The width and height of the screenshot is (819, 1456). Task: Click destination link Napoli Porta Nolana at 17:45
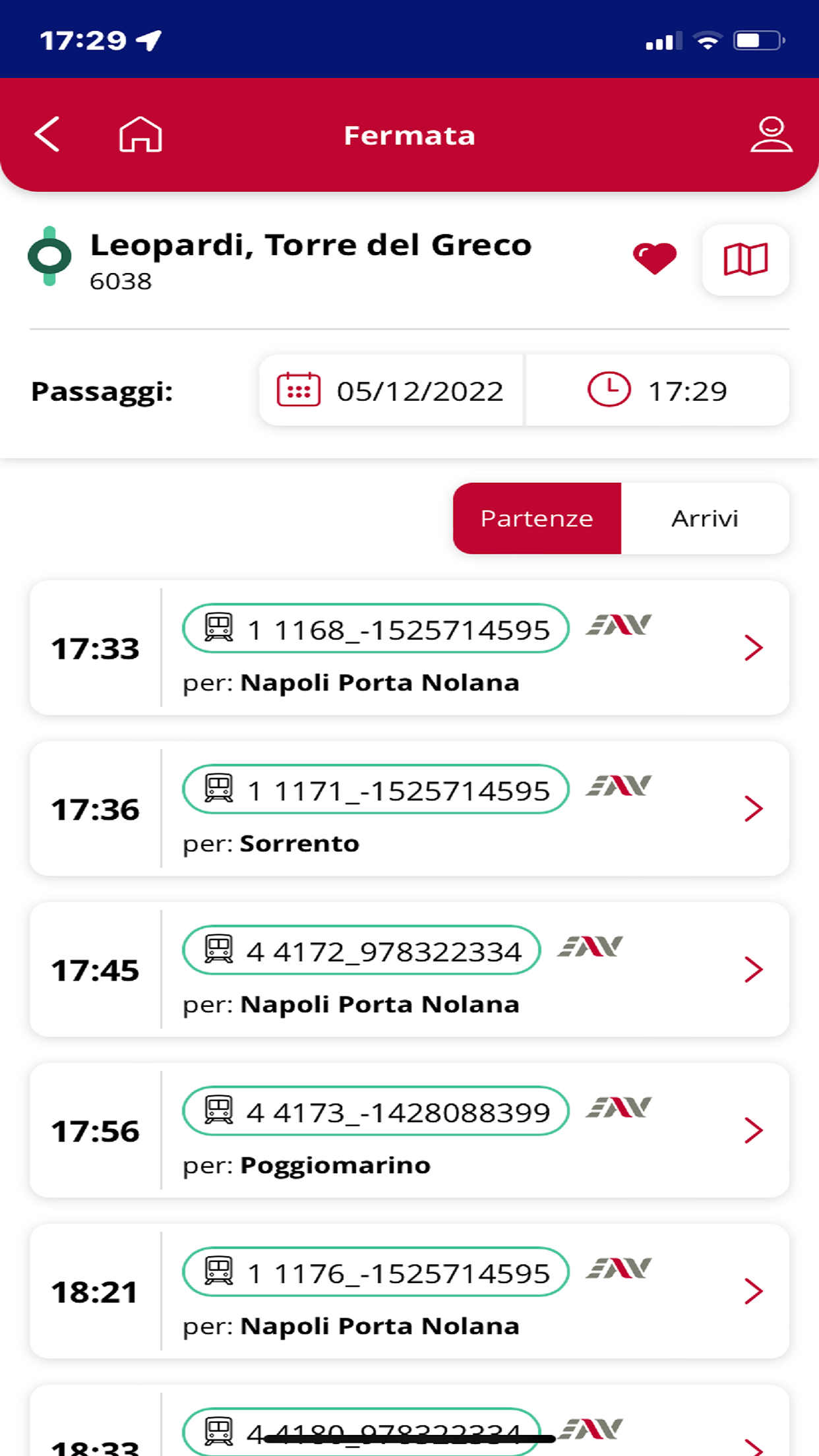380,1004
